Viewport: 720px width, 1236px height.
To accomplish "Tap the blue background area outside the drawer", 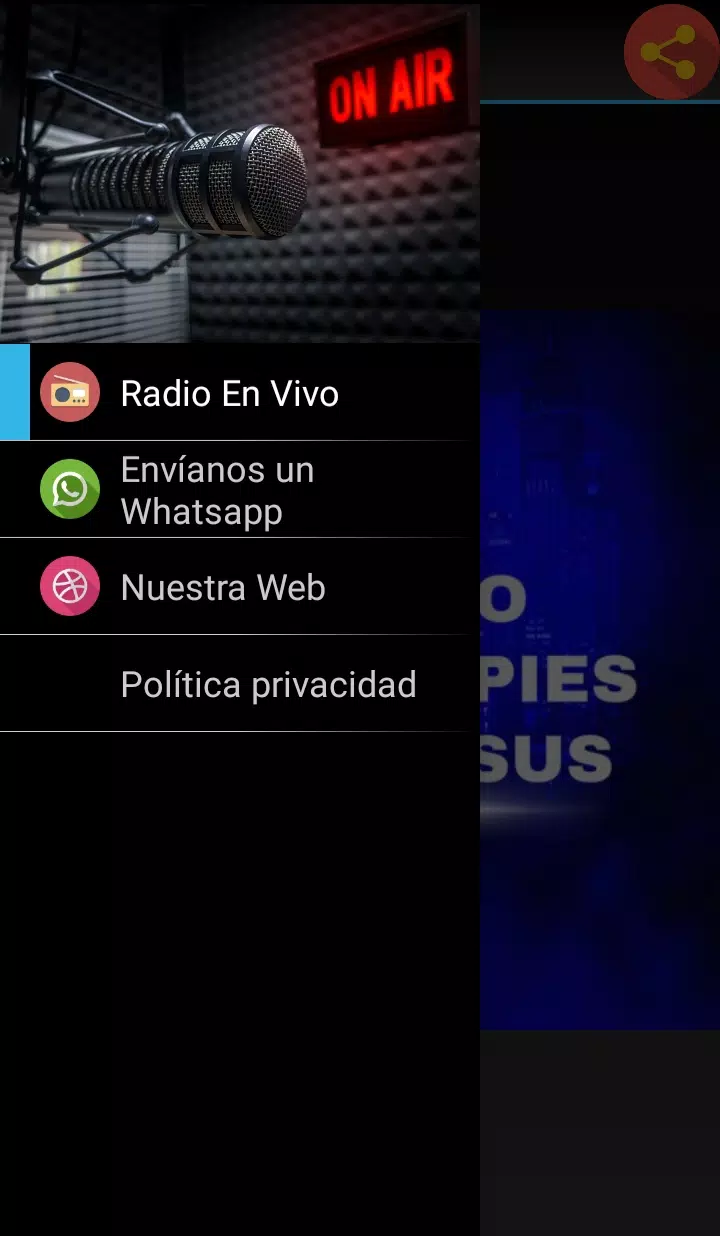I will (600, 700).
